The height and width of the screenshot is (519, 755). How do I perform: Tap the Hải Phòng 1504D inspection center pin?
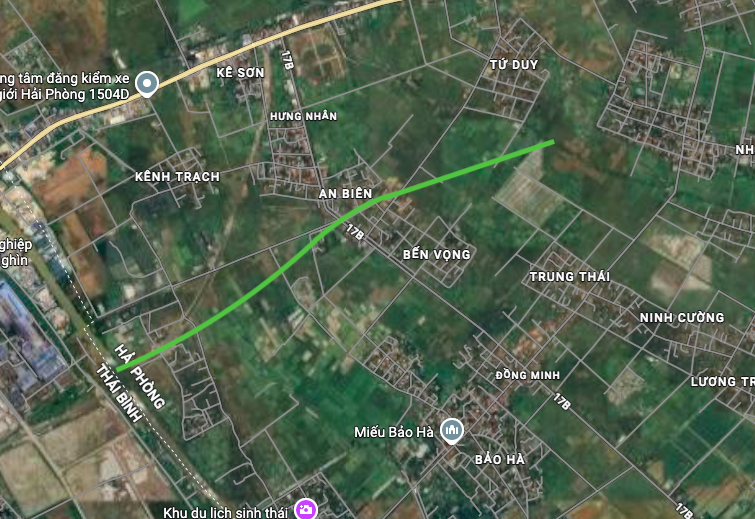click(148, 85)
